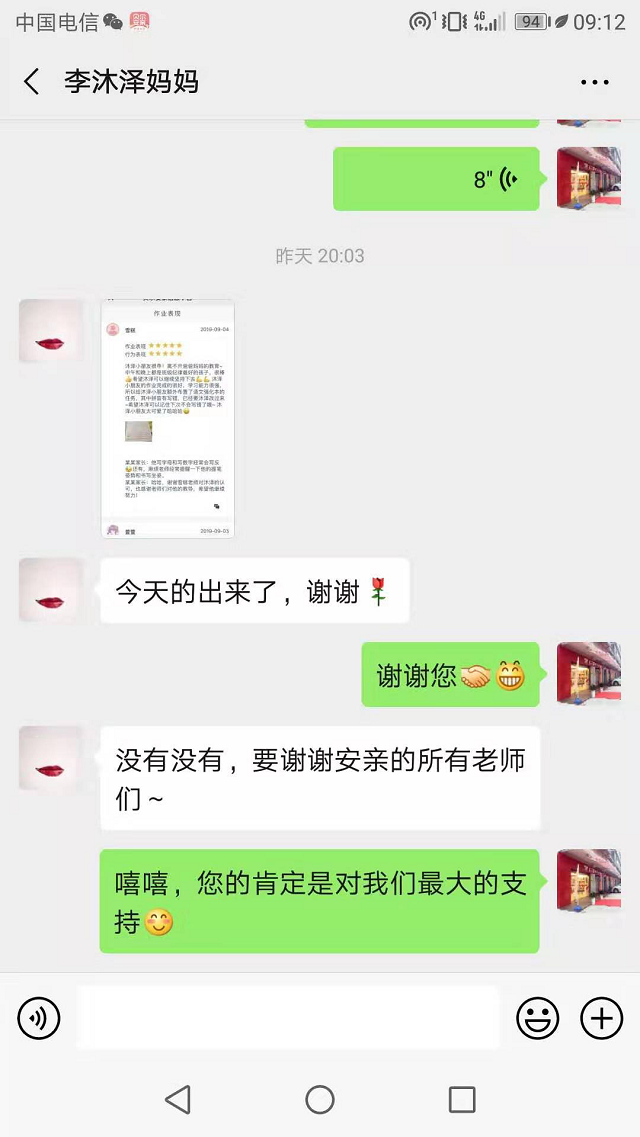Switch to voice input mode
Image resolution: width=640 pixels, height=1137 pixels.
[39, 1018]
